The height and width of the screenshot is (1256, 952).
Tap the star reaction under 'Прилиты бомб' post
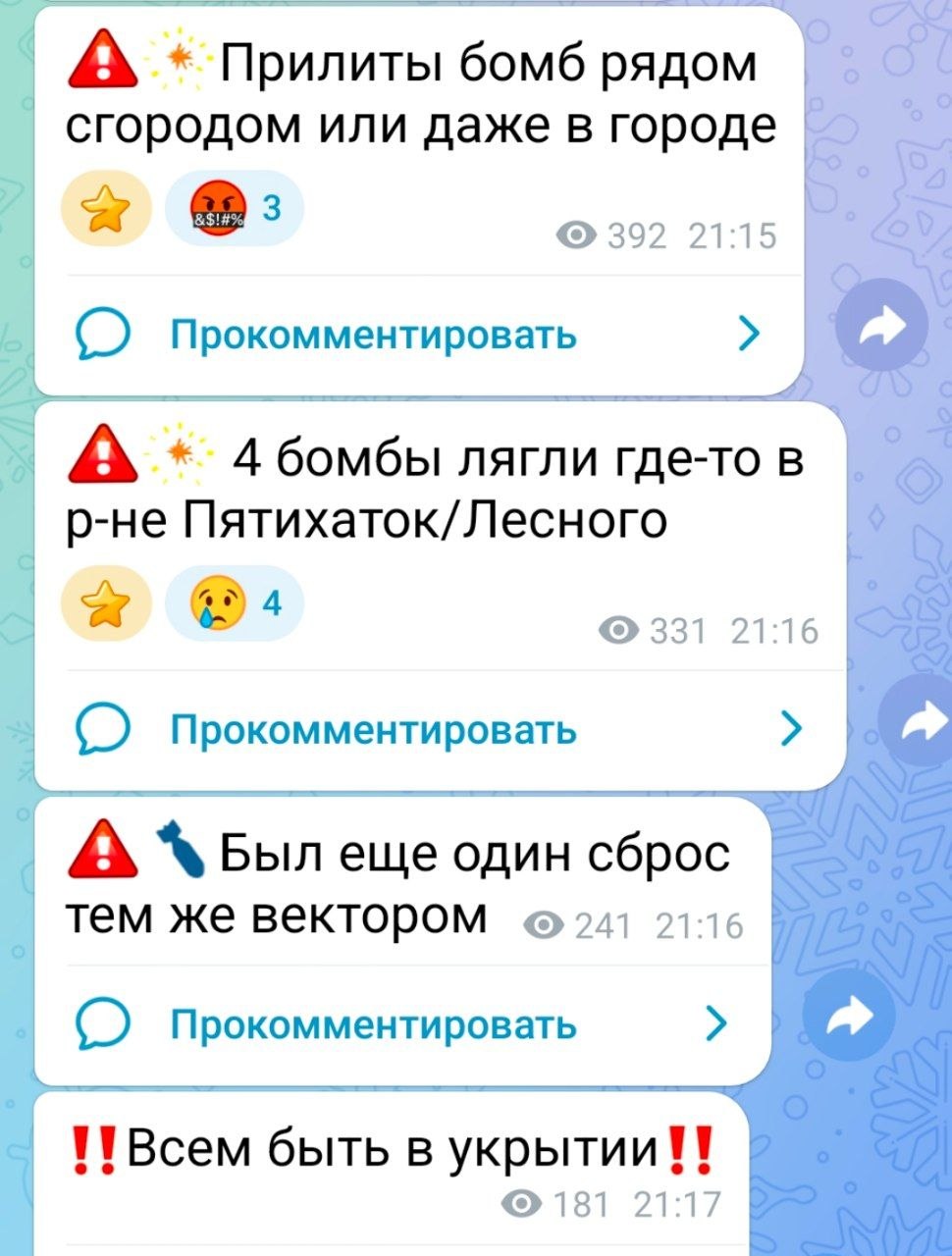coord(106,209)
